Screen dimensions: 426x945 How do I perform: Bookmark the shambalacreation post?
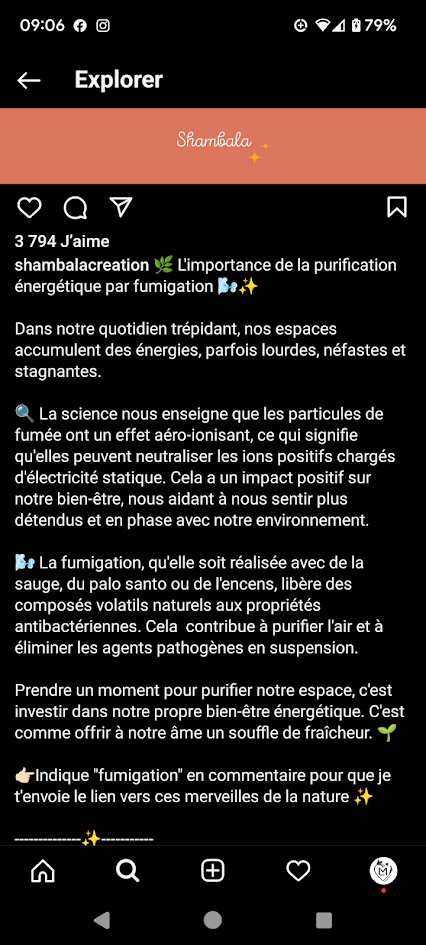click(x=396, y=207)
